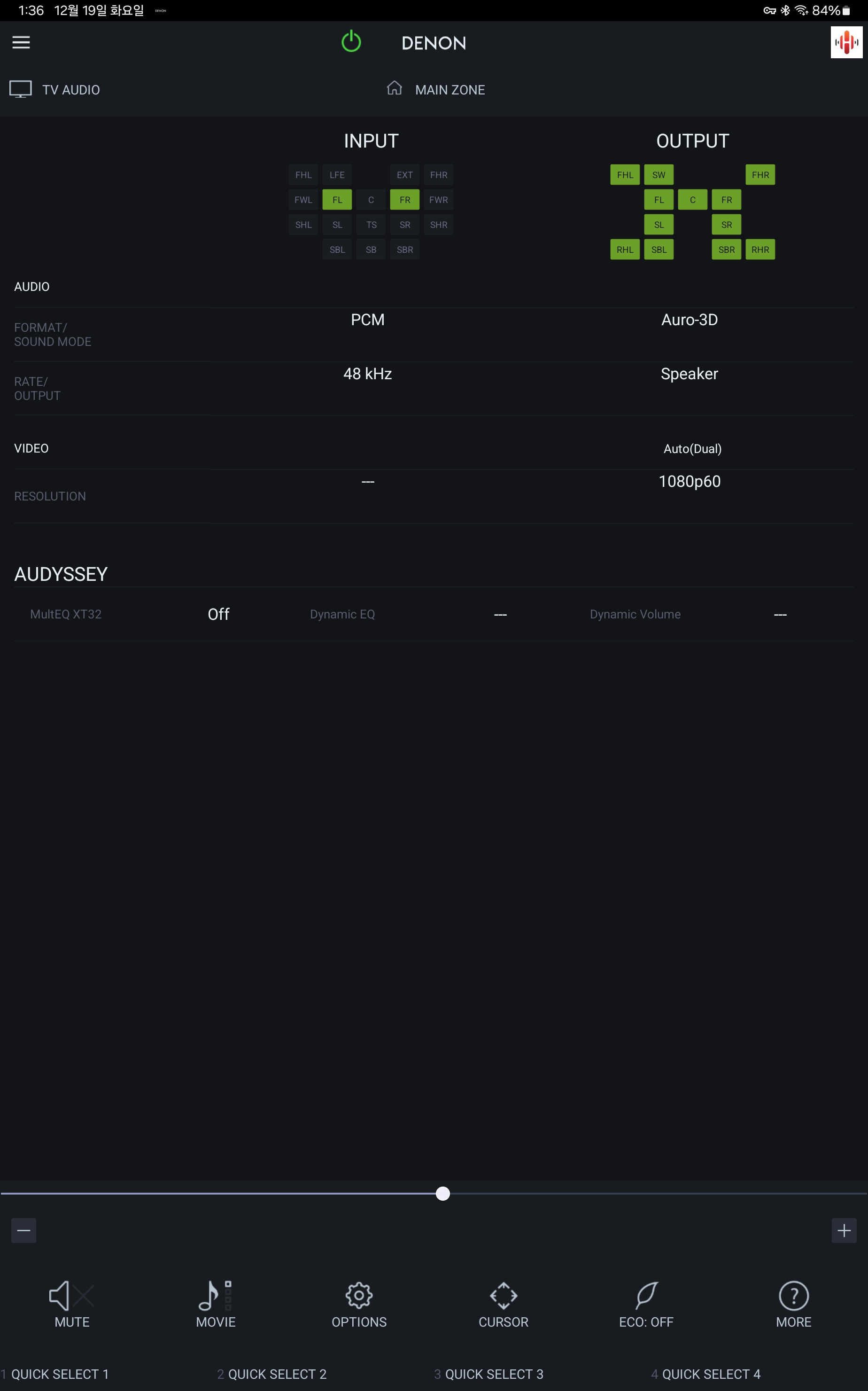
Task: Select the MAIN ZONE
Action: [436, 90]
